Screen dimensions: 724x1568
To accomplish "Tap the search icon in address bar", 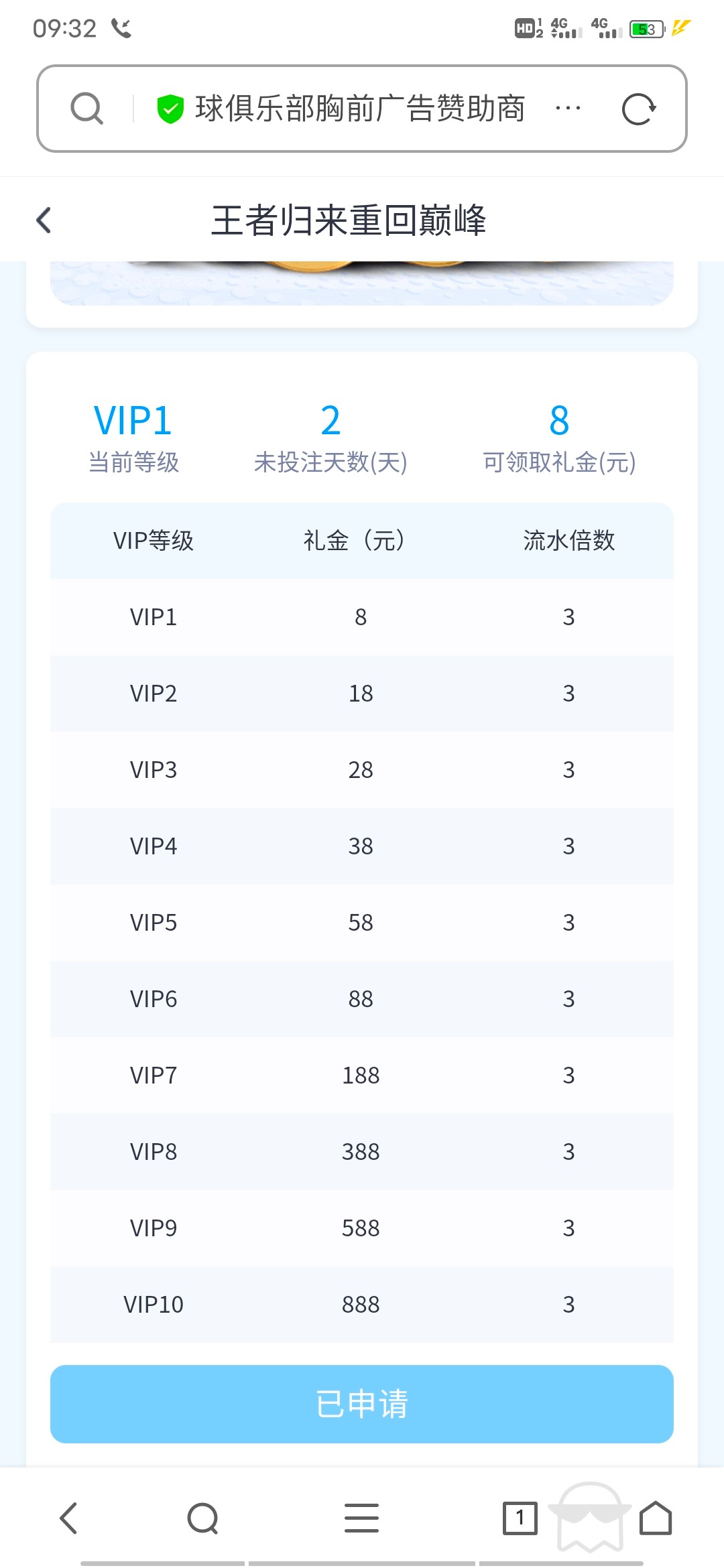I will click(x=87, y=109).
